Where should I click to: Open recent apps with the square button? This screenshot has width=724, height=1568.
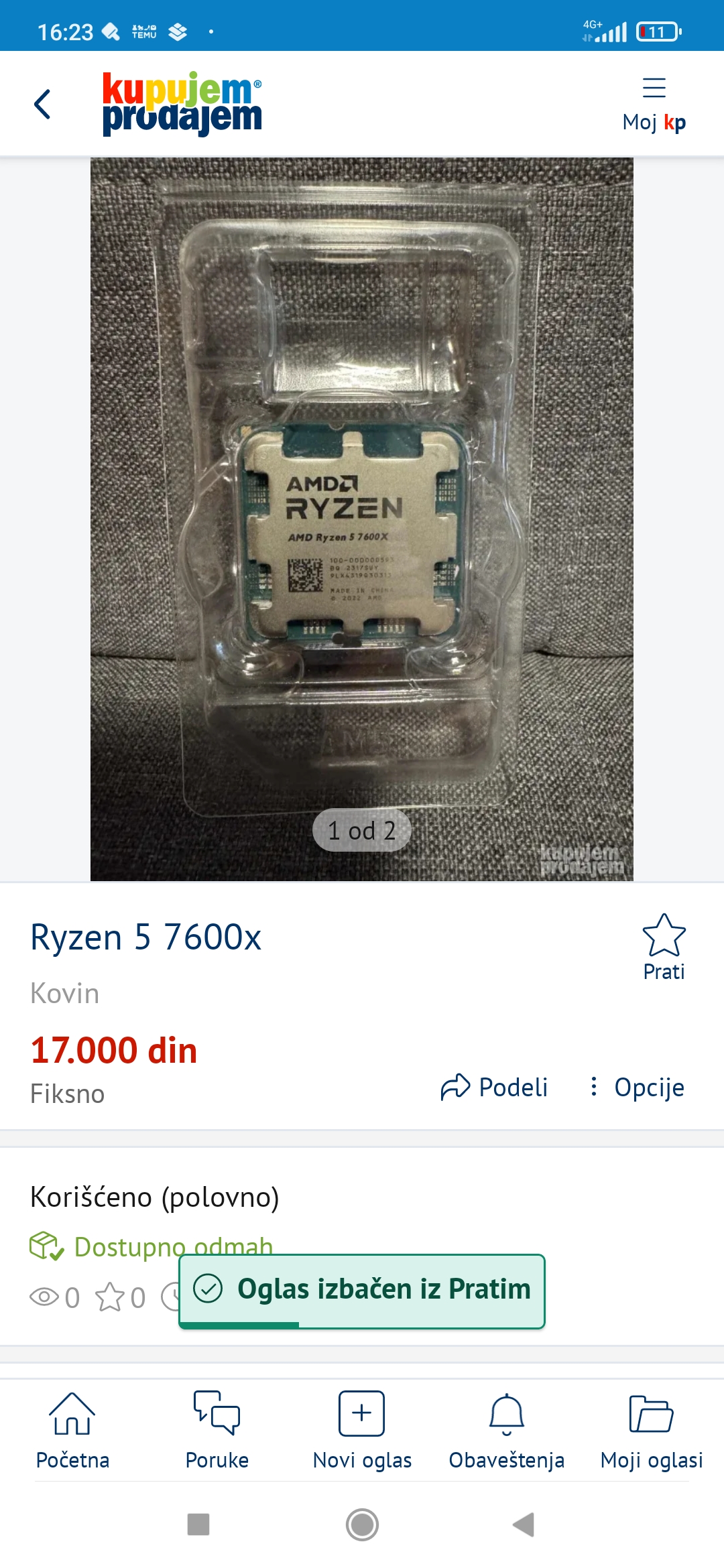198,1524
